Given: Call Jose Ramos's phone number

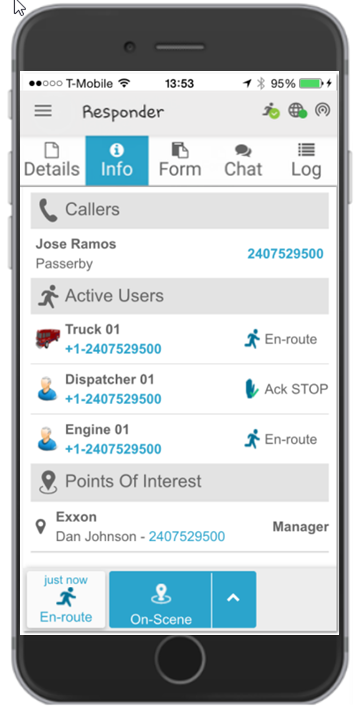Looking at the screenshot, I should coord(285,254).
